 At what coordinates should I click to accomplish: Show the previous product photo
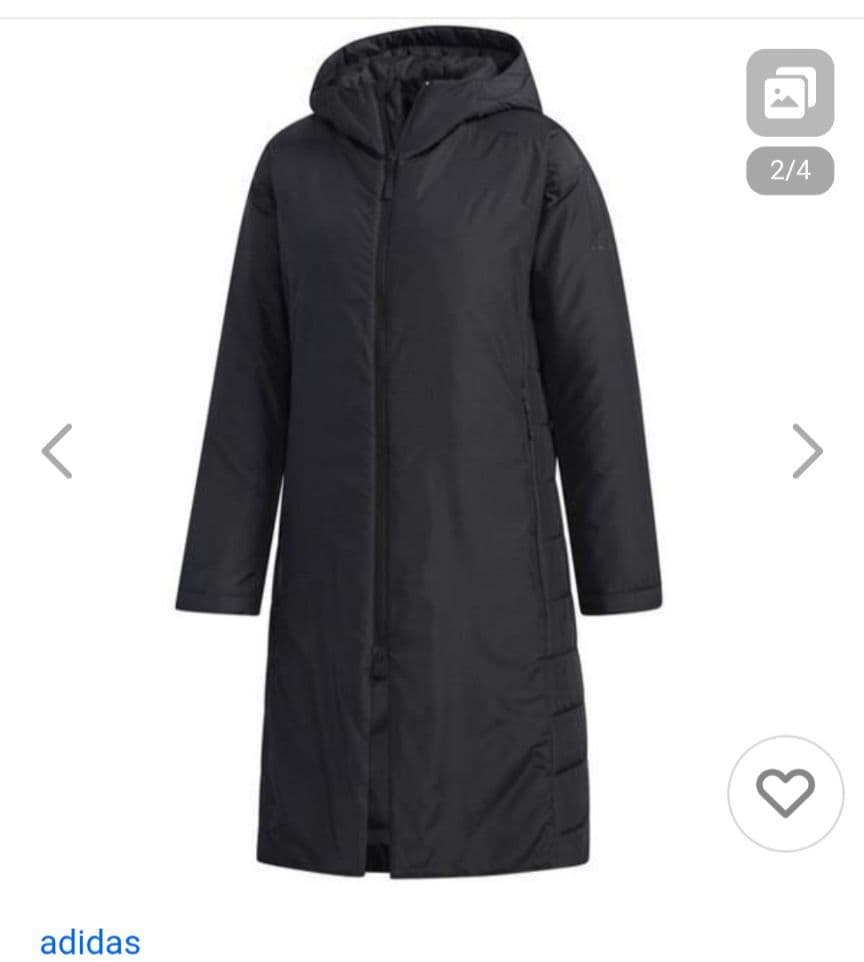pos(57,451)
